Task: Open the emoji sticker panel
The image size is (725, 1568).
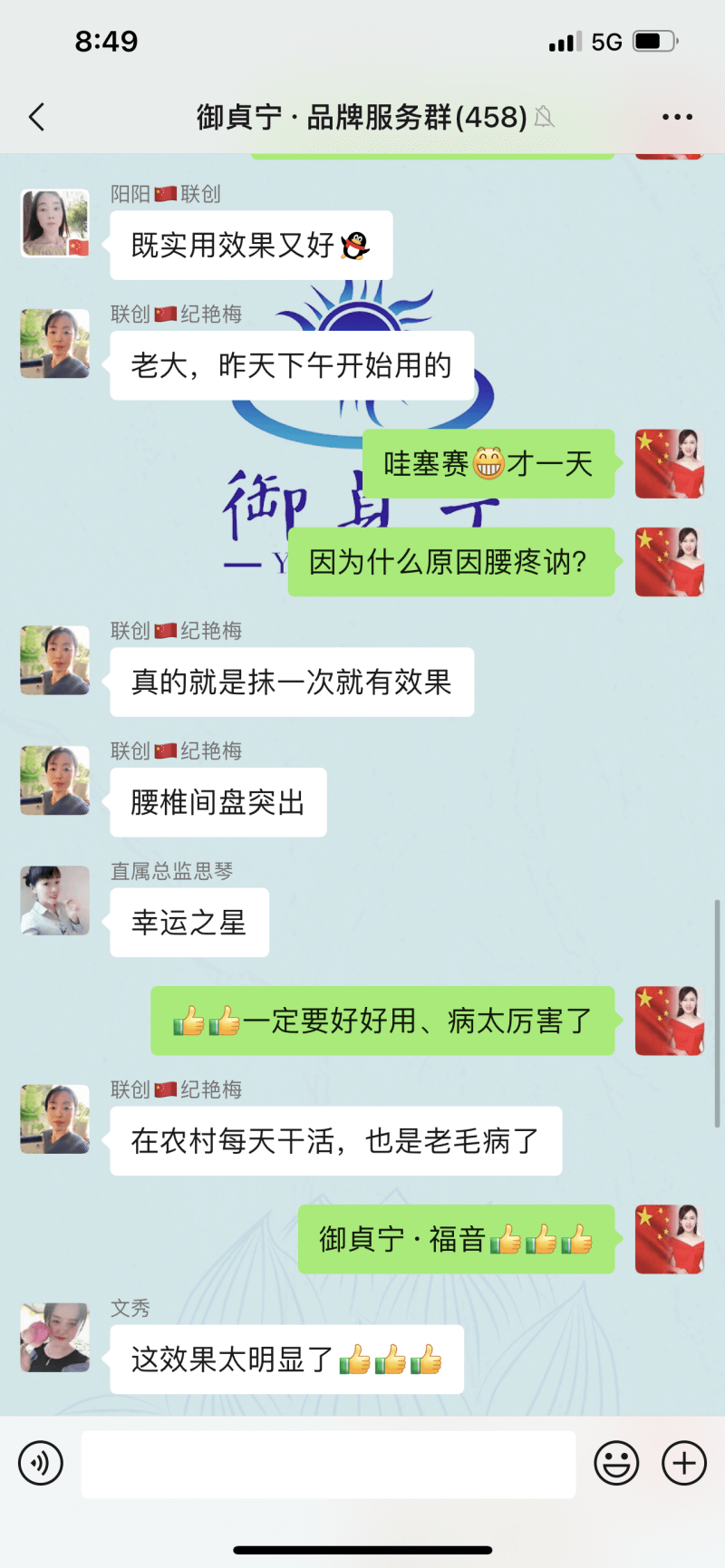Action: (616, 1463)
